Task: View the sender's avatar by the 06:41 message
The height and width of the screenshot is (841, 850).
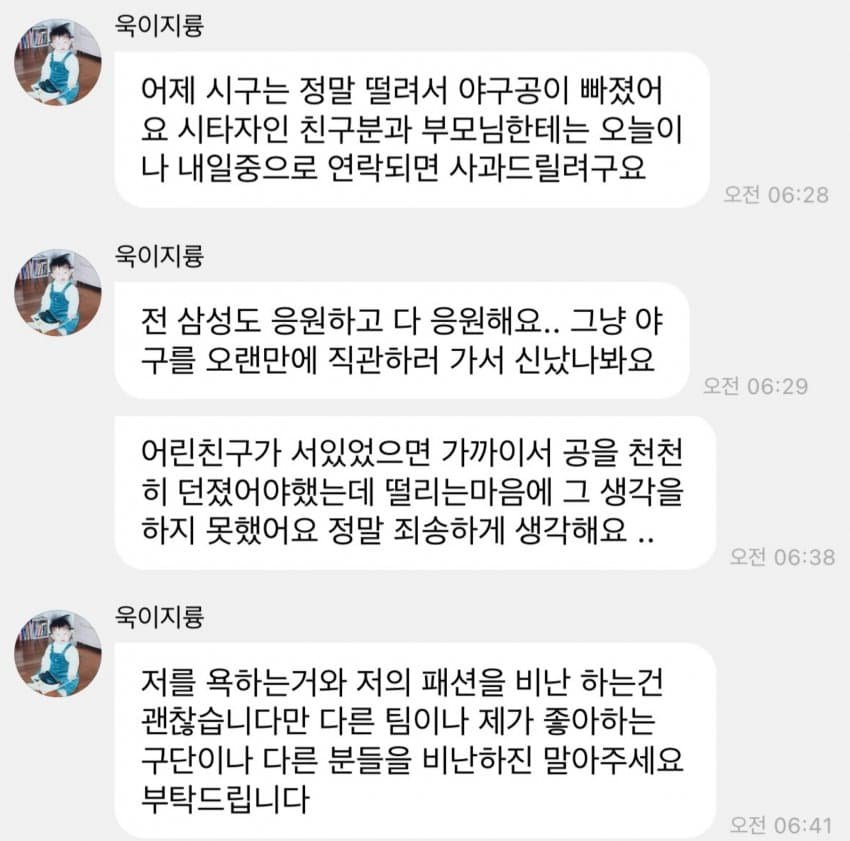Action: point(58,653)
